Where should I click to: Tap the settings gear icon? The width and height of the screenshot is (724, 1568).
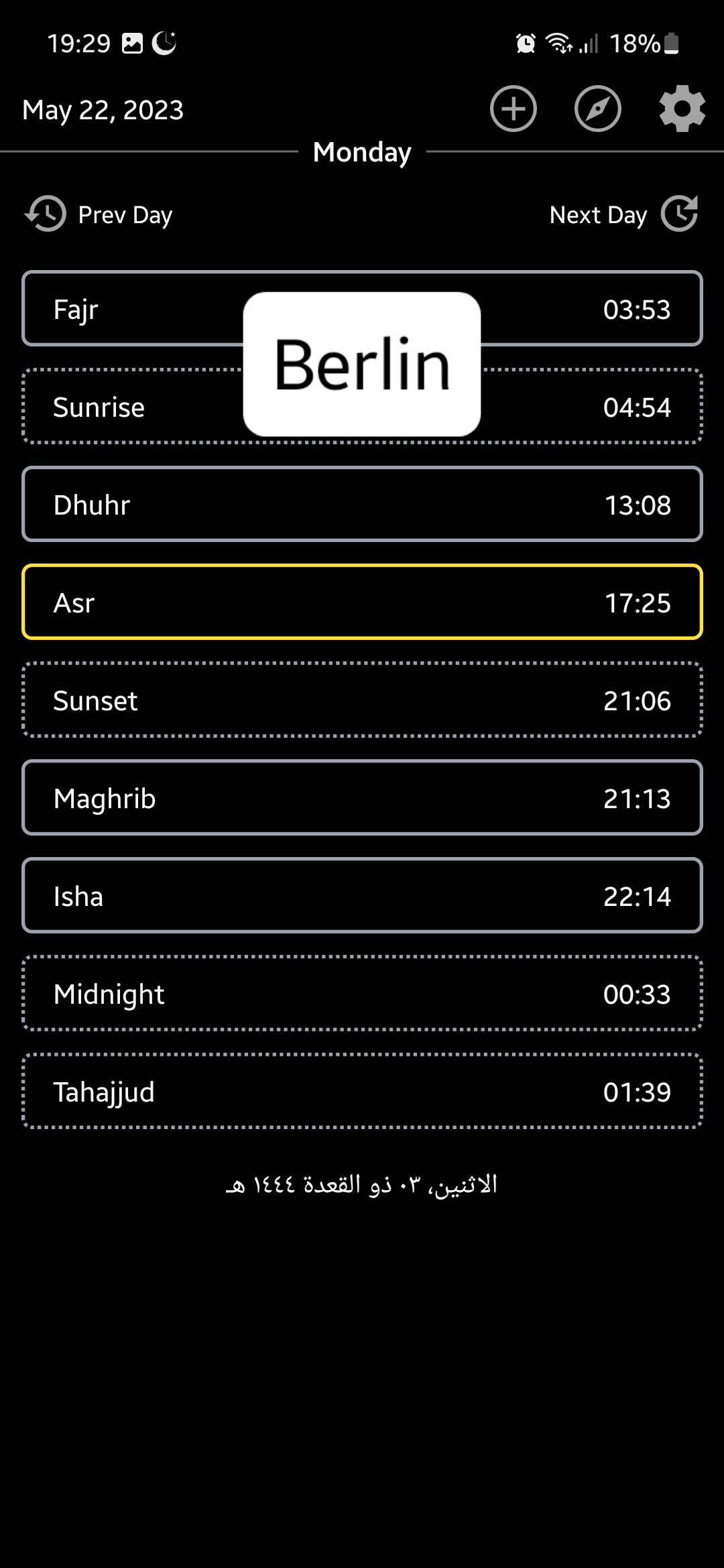682,109
